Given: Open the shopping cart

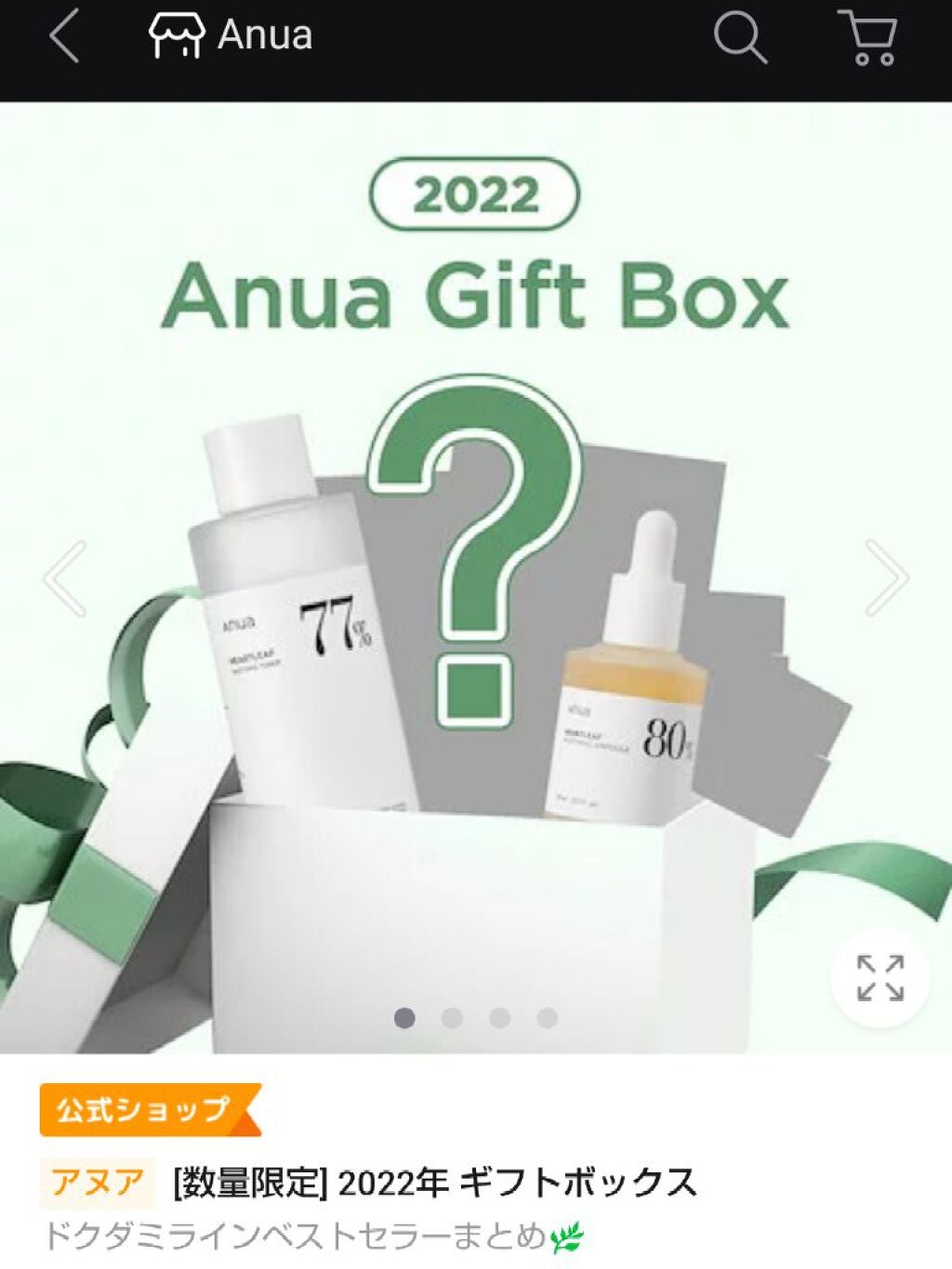Looking at the screenshot, I should [867, 38].
